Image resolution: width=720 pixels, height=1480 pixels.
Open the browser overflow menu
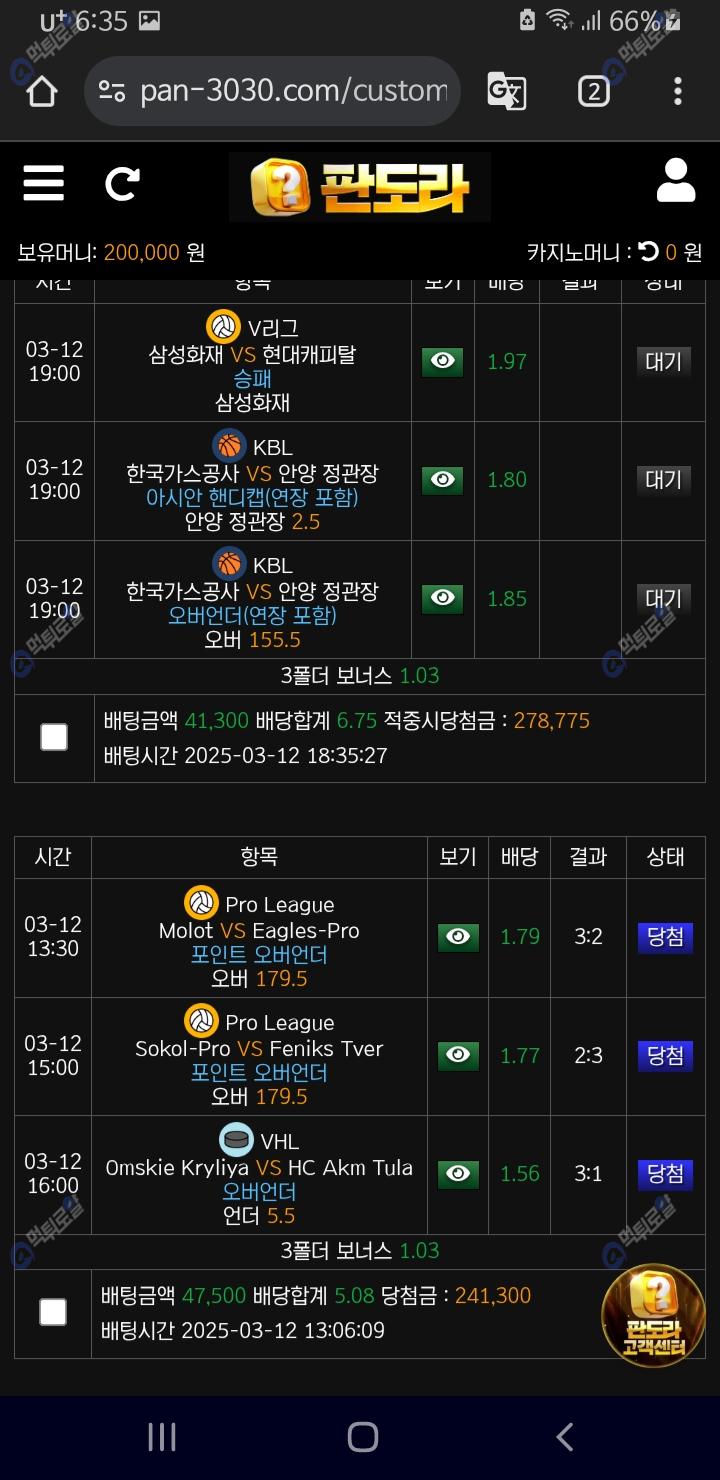[677, 91]
